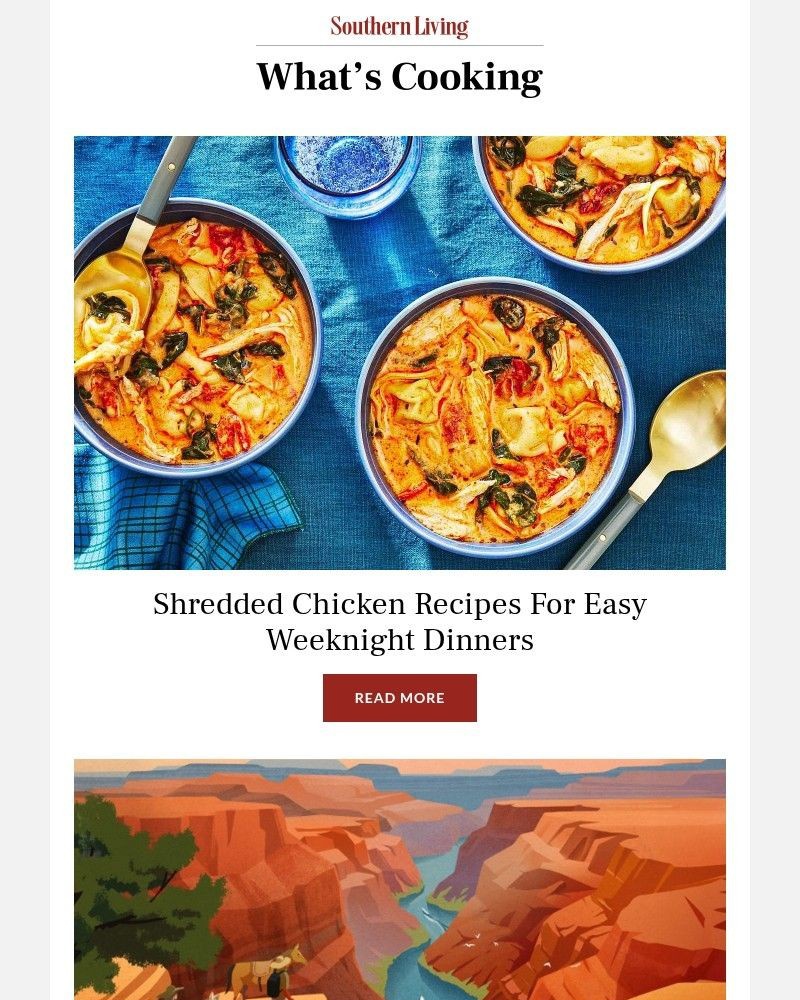800x1000 pixels.
Task: Open the "What's Cooking" section heading
Action: 400,76
